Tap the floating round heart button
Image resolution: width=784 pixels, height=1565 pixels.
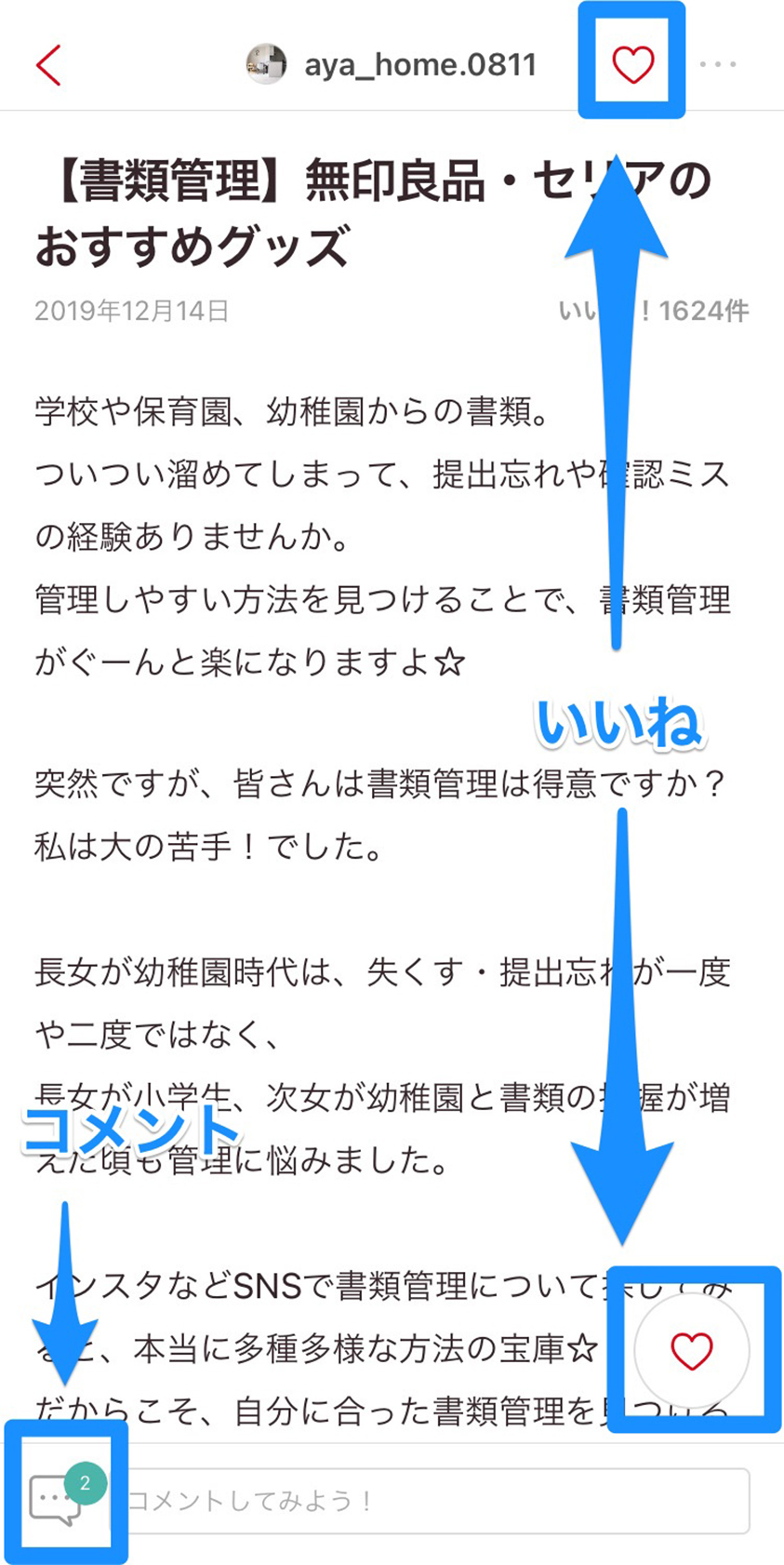coord(692,1351)
